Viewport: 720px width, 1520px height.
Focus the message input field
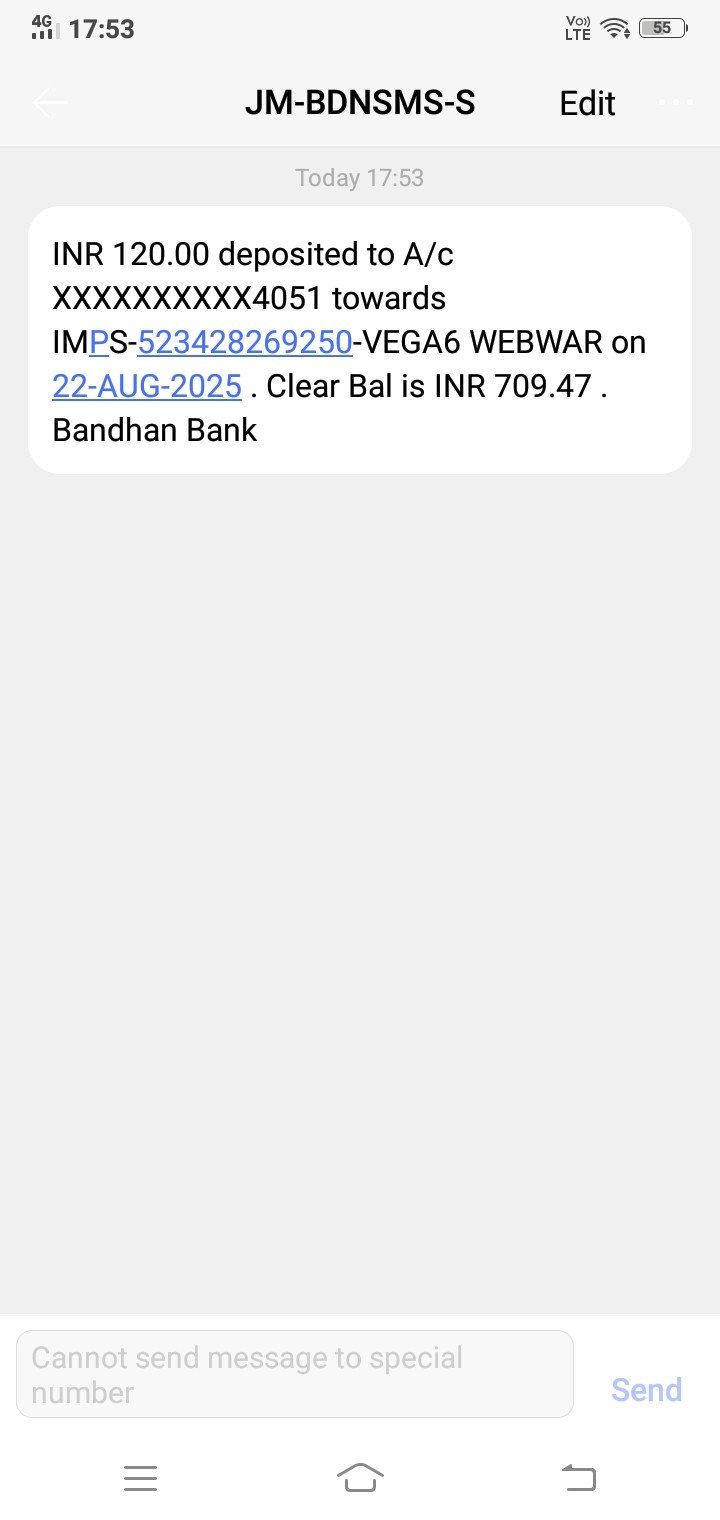(295, 1374)
